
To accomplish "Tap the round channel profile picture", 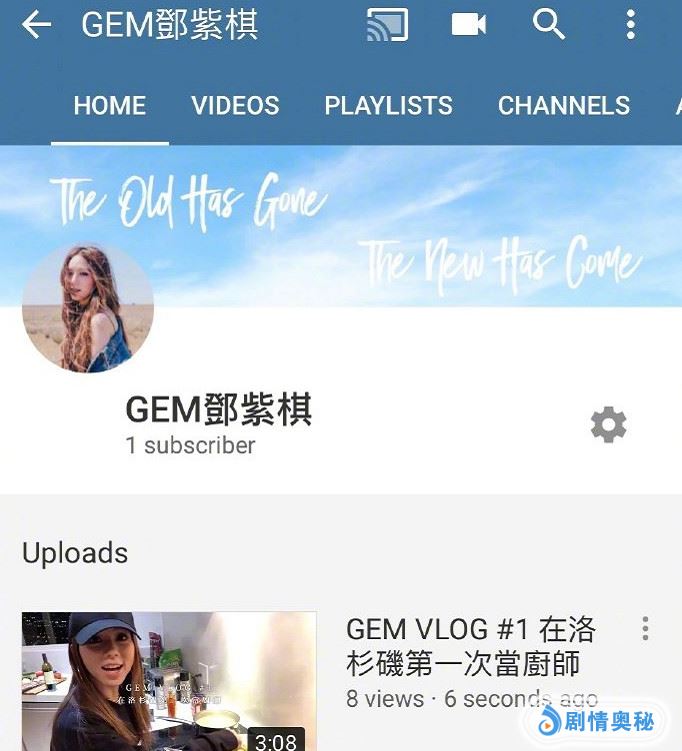I will [x=88, y=308].
